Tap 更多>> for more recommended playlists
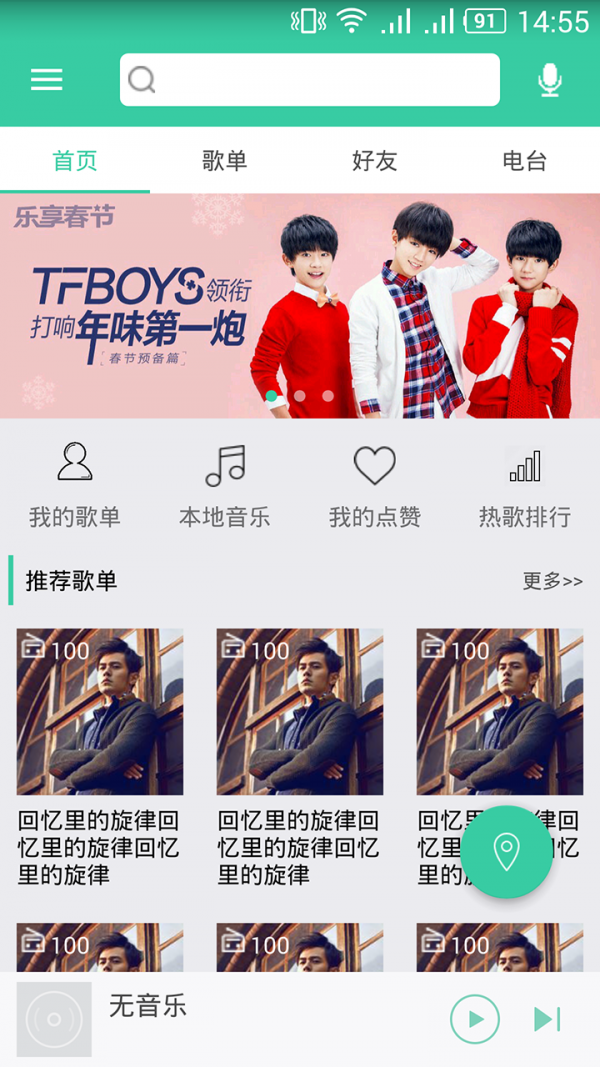 tap(552, 581)
